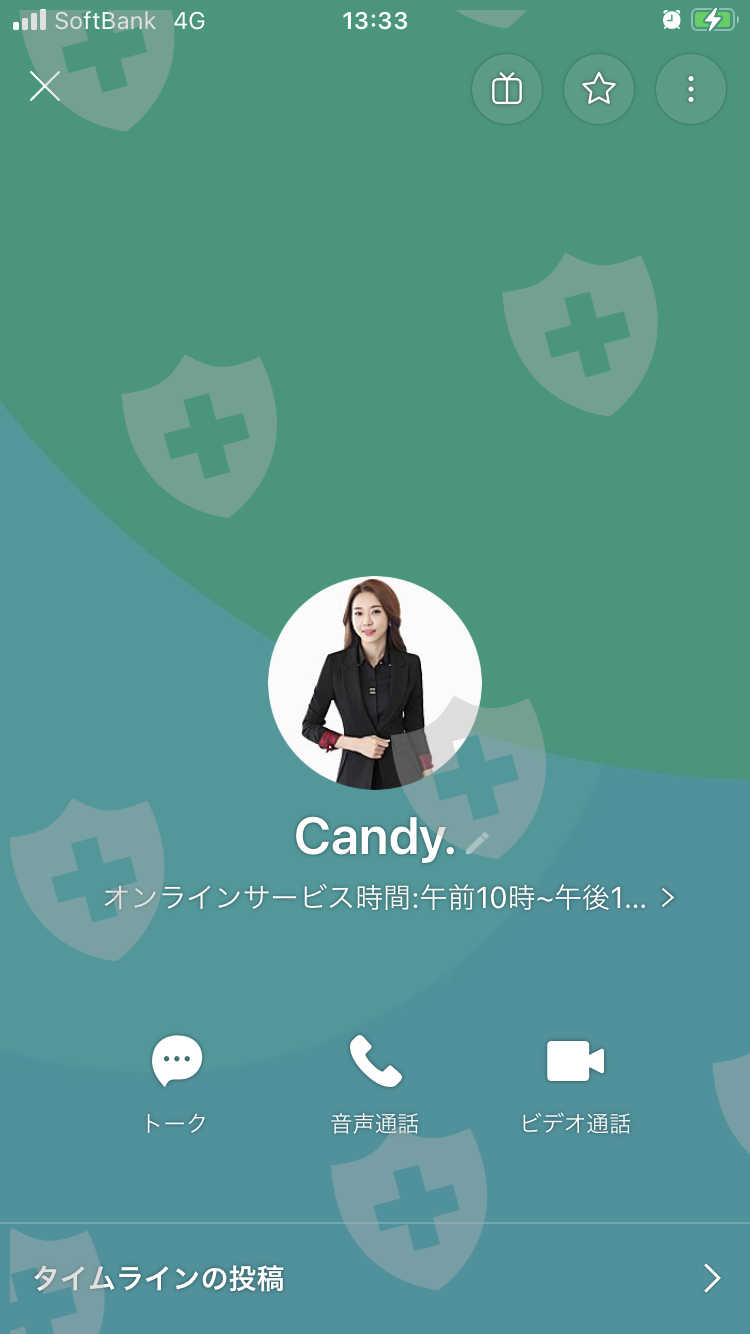Image resolution: width=750 pixels, height=1334 pixels.
Task: Add Candy to favorites with the star
Action: [x=599, y=89]
